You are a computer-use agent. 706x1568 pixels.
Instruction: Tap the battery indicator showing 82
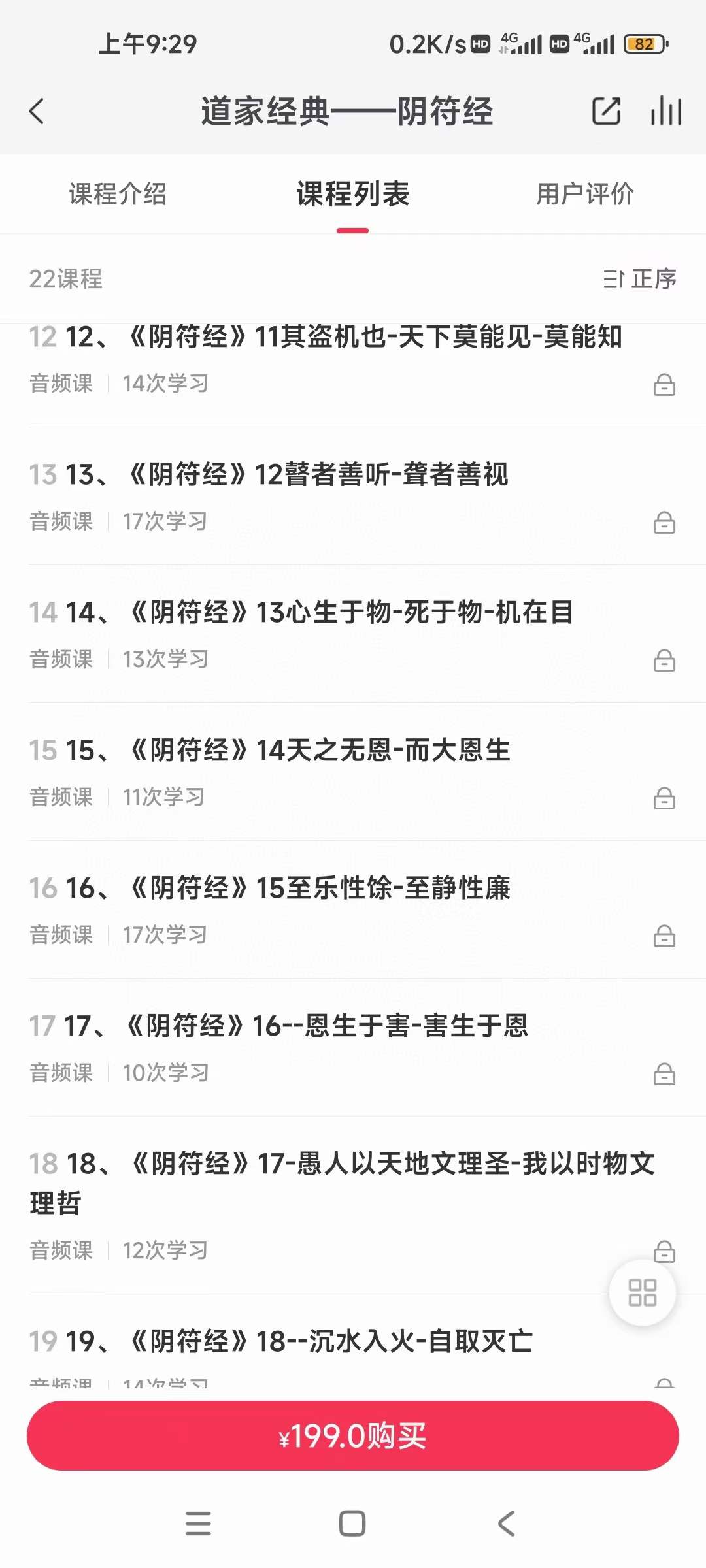(645, 43)
